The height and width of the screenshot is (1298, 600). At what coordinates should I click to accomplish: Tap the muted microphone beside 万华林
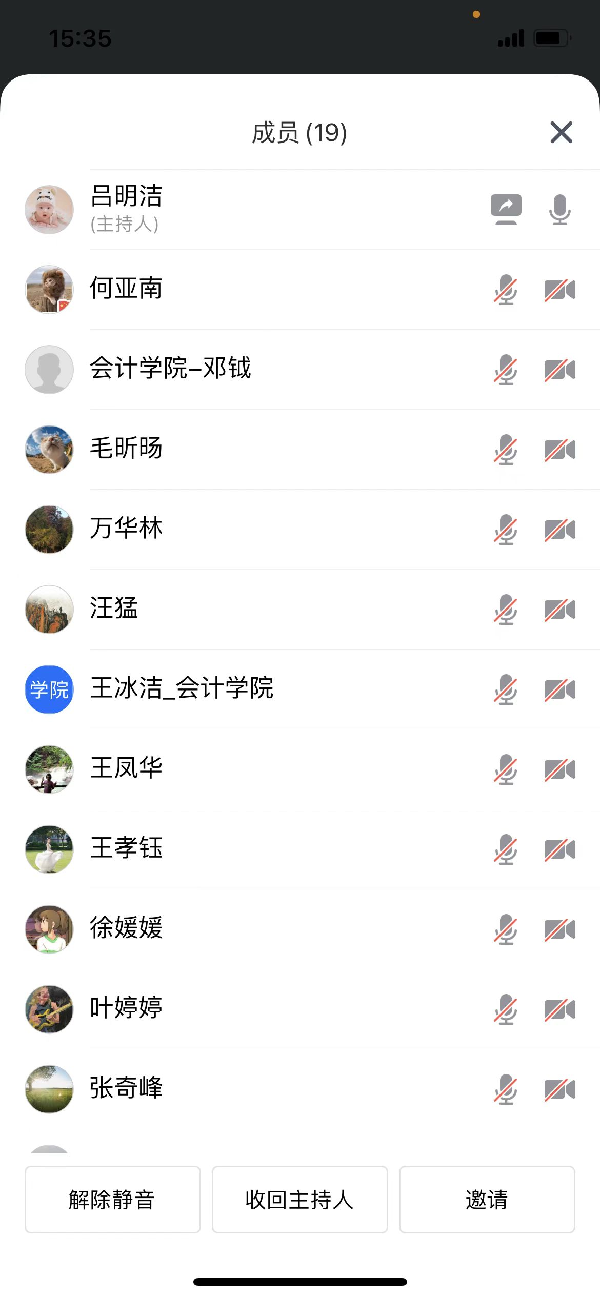pyautogui.click(x=506, y=529)
